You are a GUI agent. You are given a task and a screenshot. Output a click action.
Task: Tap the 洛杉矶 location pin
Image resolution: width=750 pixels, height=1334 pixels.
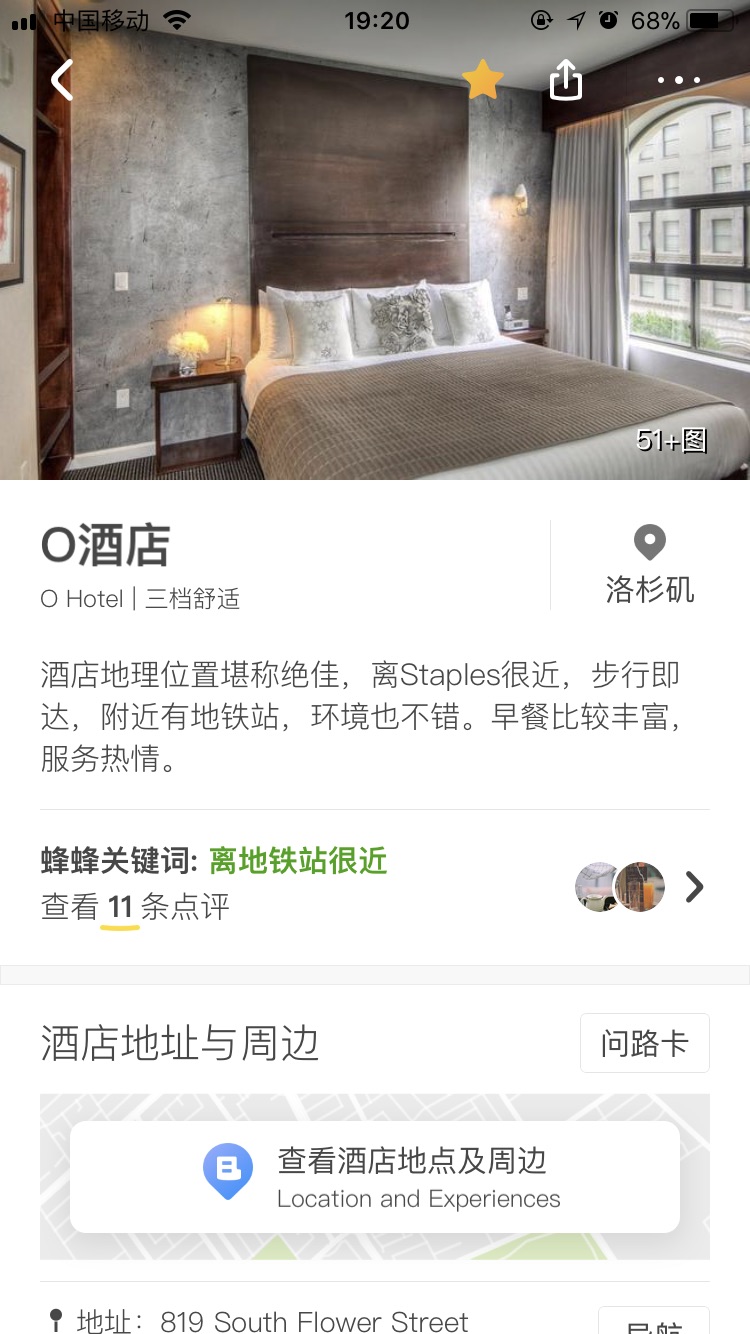649,565
